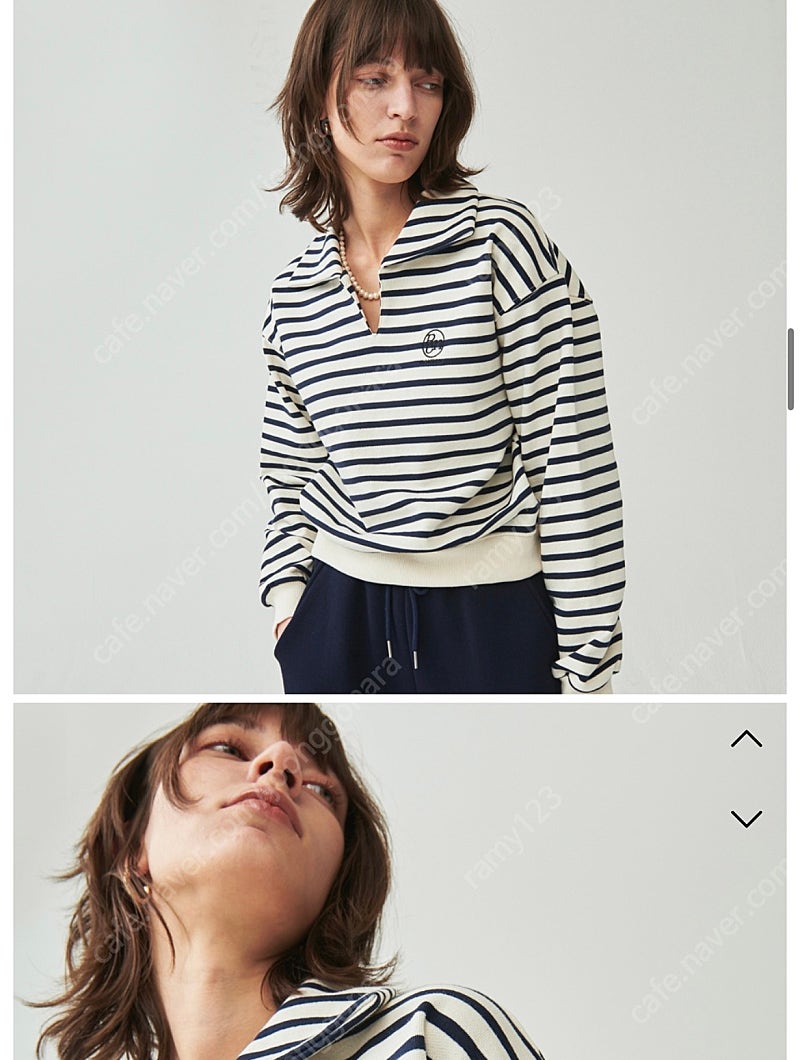Jump to the top with the up arrow
Image resolution: width=800 pixels, height=1060 pixels.
(746, 739)
